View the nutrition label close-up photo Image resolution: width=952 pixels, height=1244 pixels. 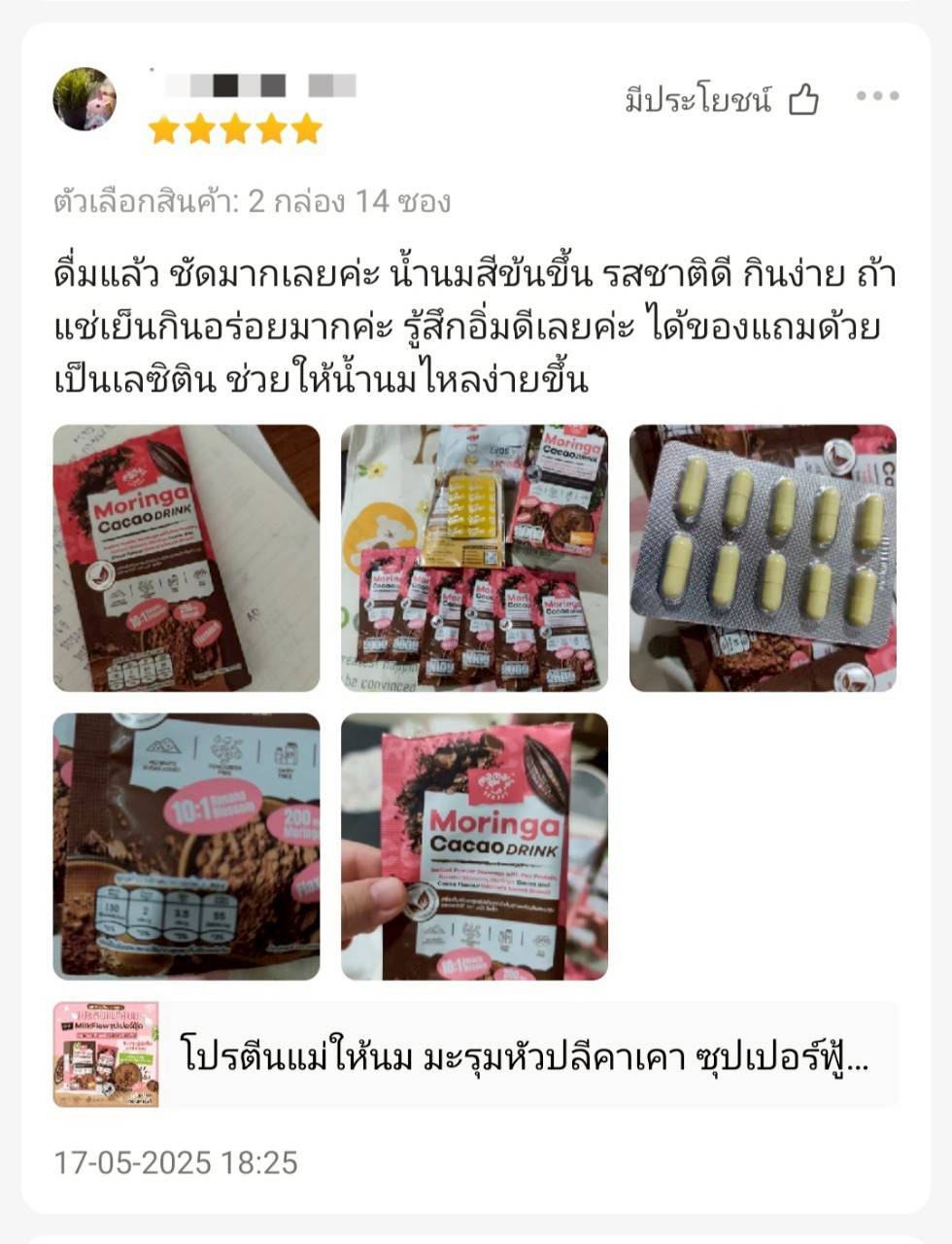[186, 847]
